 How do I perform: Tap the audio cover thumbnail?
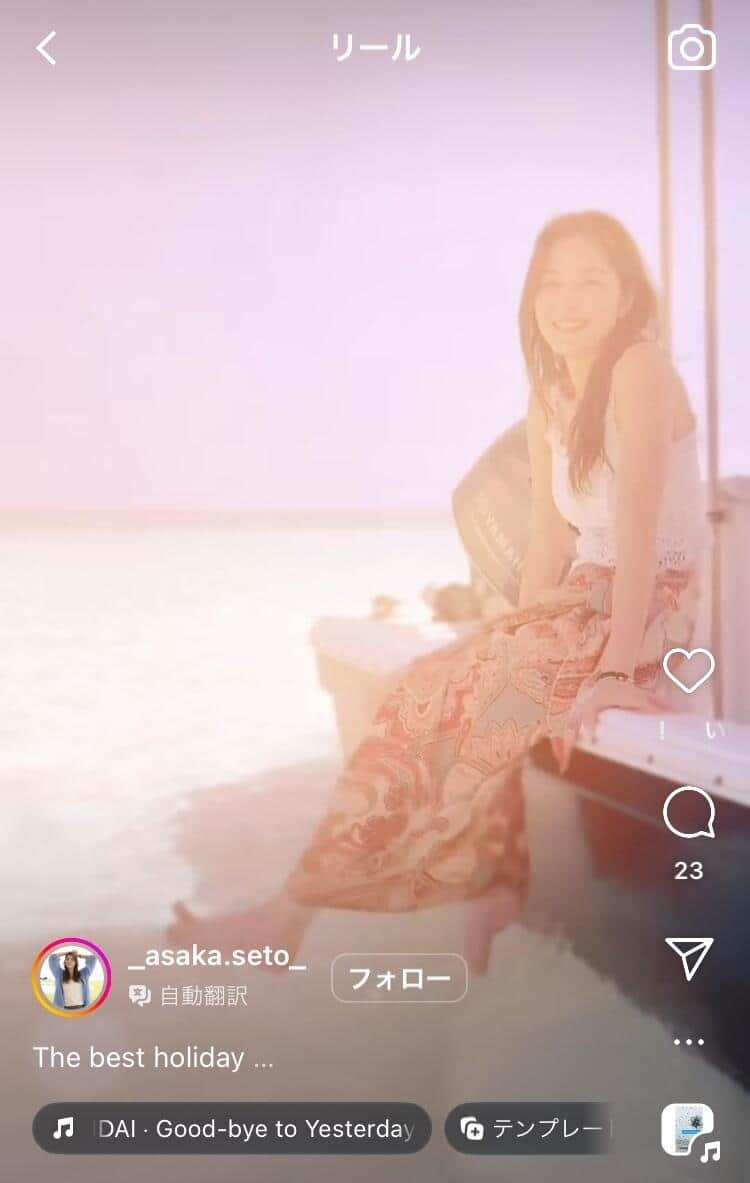[688, 1130]
